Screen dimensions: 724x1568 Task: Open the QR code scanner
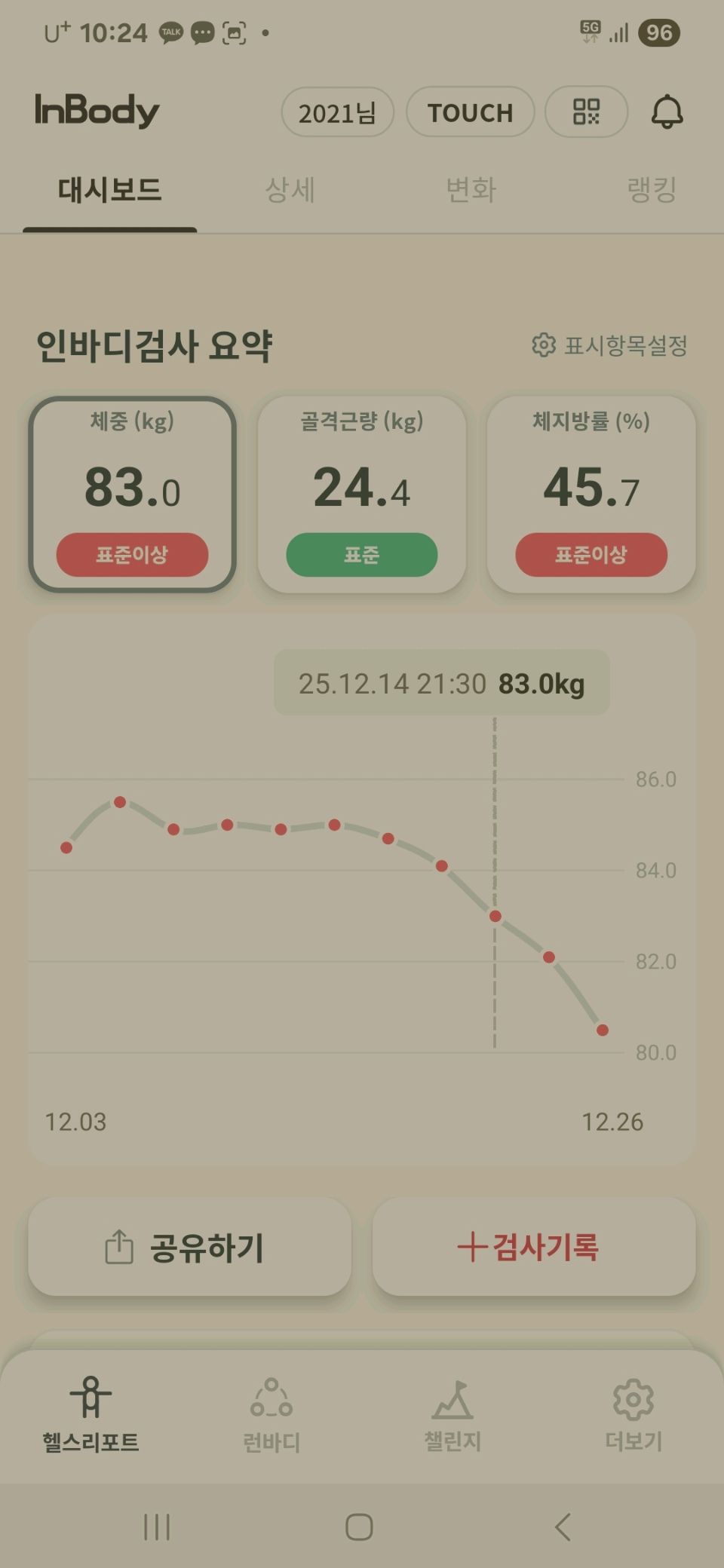[586, 112]
